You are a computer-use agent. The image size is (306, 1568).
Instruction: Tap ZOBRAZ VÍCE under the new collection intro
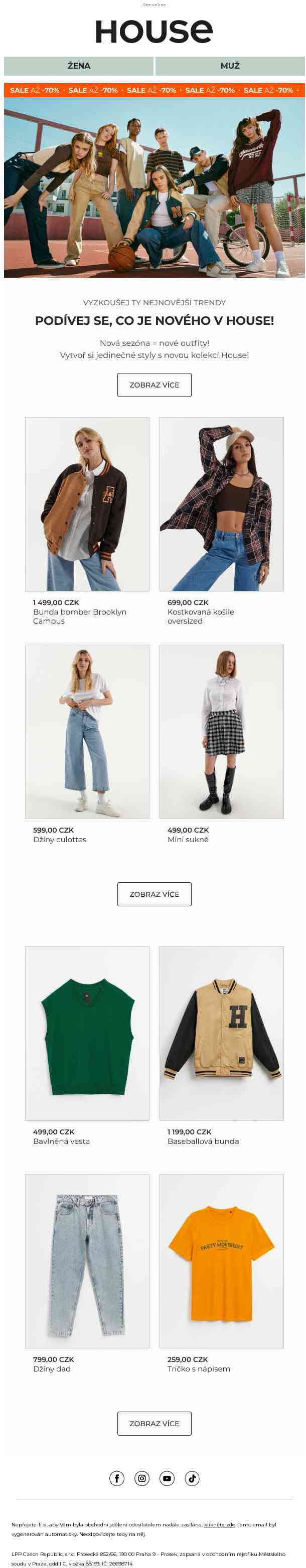pos(154,384)
